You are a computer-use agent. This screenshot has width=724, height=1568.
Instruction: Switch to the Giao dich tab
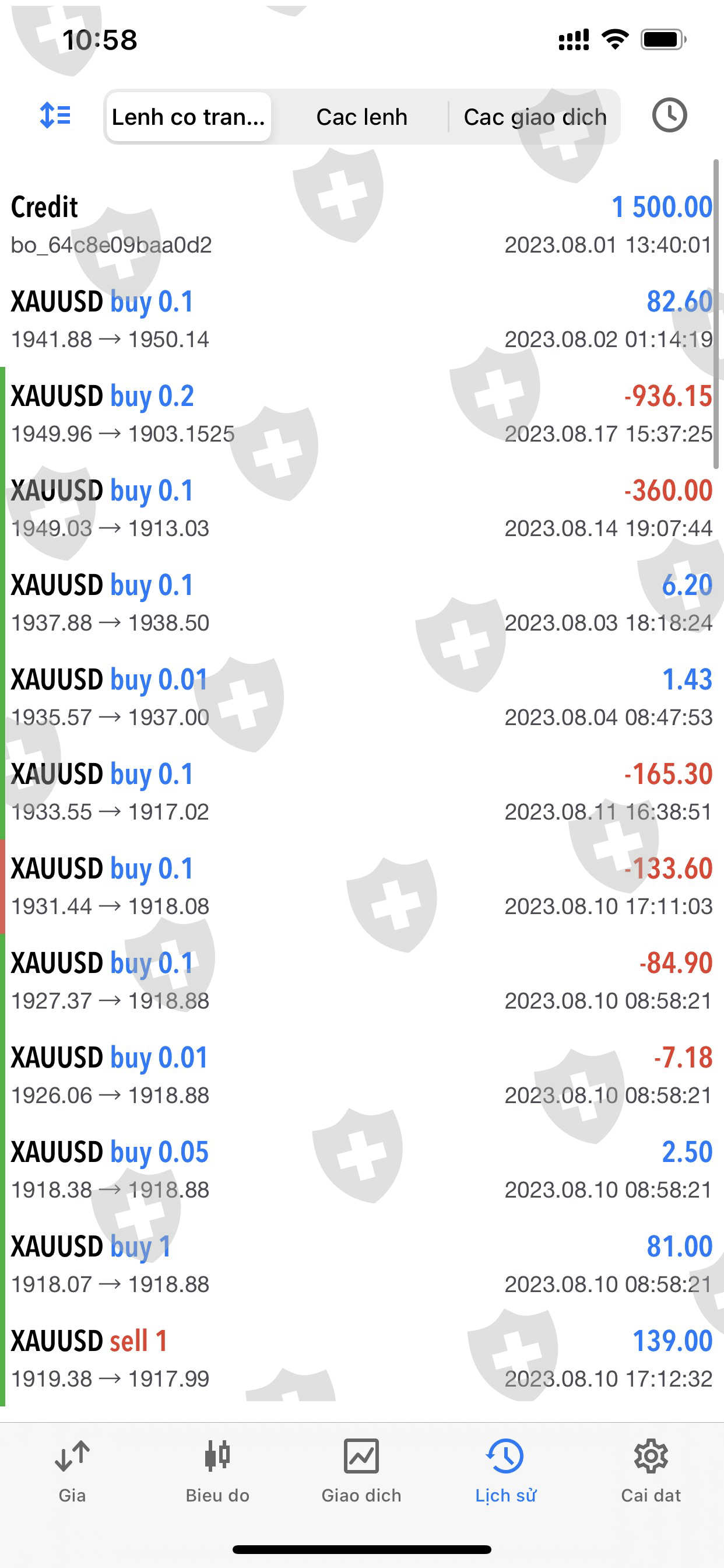[361, 1470]
